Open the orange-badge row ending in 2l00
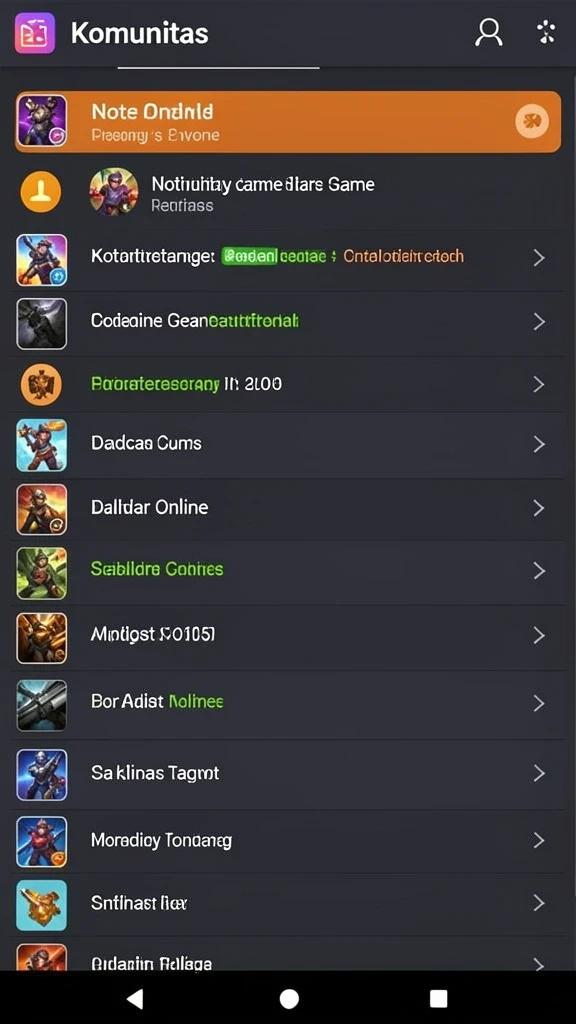This screenshot has width=576, height=1024. point(288,385)
